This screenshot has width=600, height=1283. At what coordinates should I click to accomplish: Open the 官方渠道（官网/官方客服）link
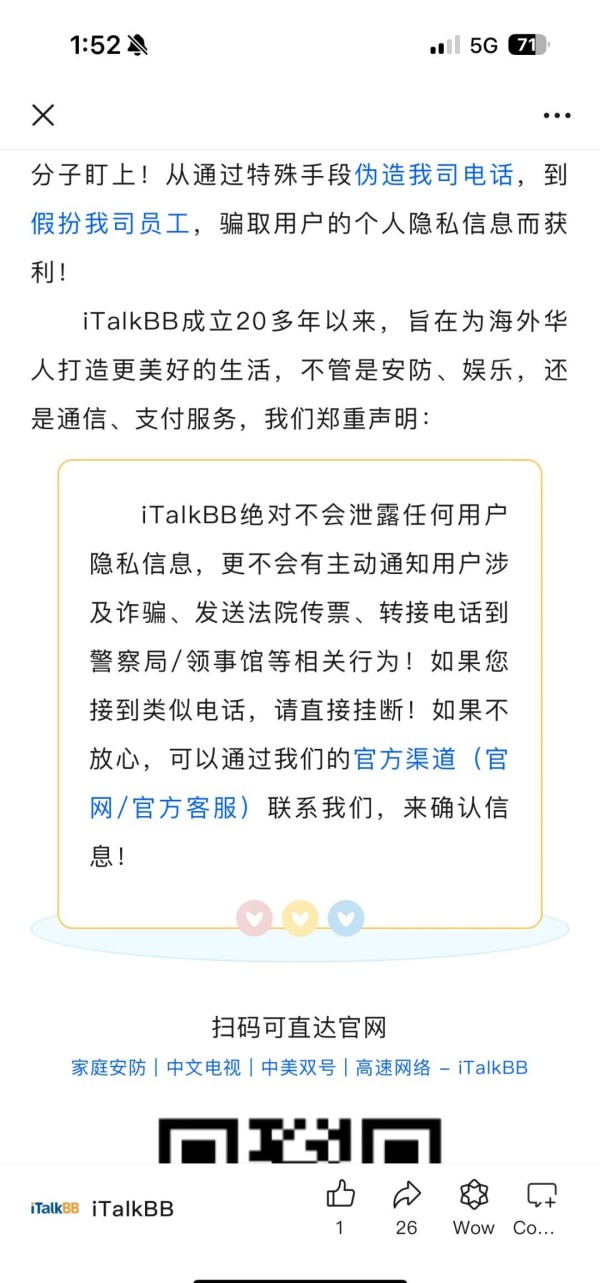299,783
